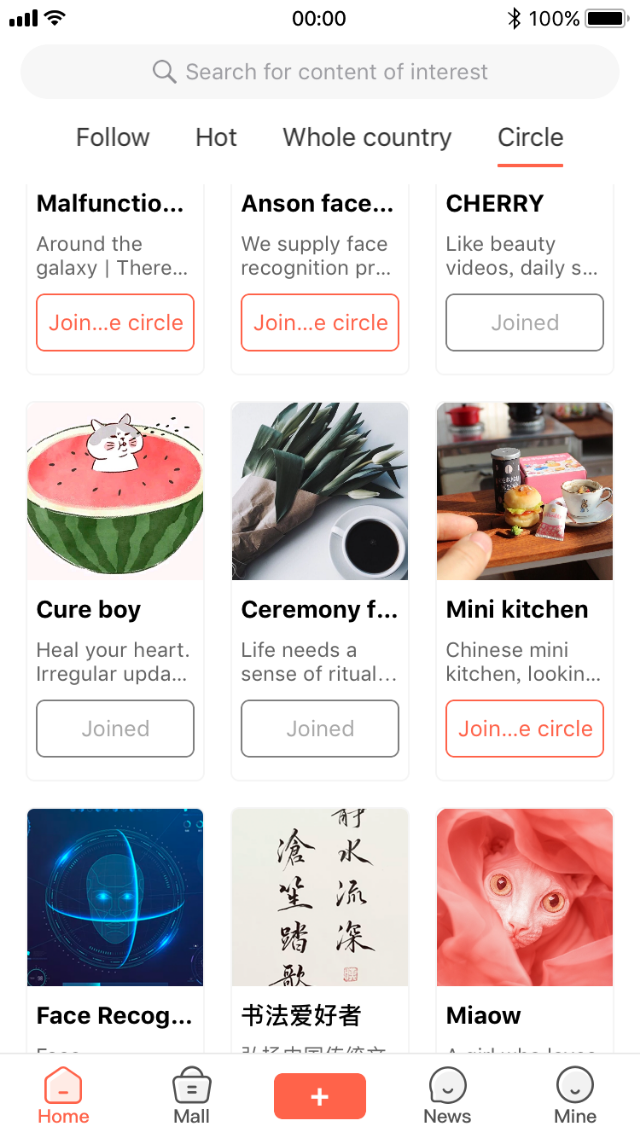The height and width of the screenshot is (1136, 640).
Task: Open the News tab
Action: [x=447, y=1096]
